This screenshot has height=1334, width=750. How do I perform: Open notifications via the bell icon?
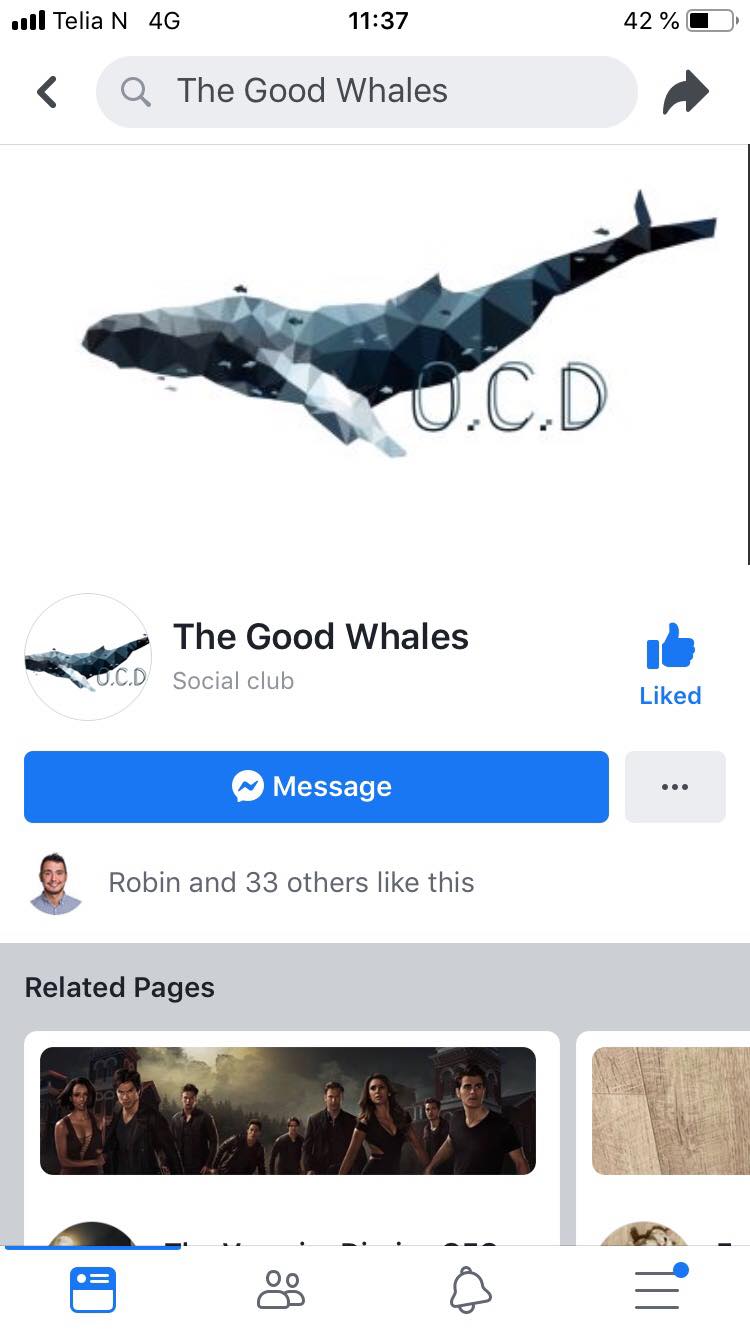pyautogui.click(x=470, y=1290)
